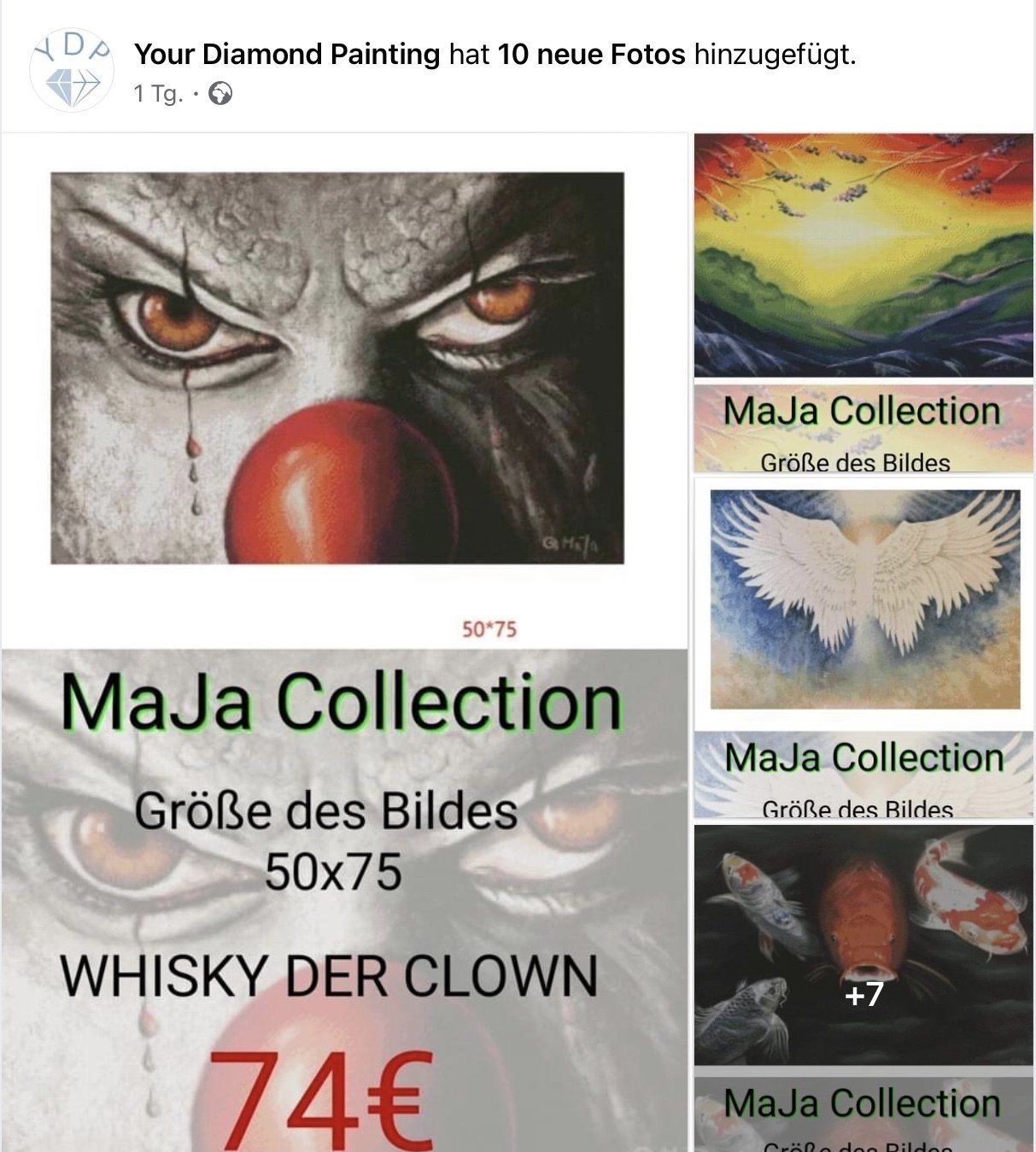Tap the 10 neue Fotos link
This screenshot has width=1036, height=1152.
pyautogui.click(x=591, y=55)
